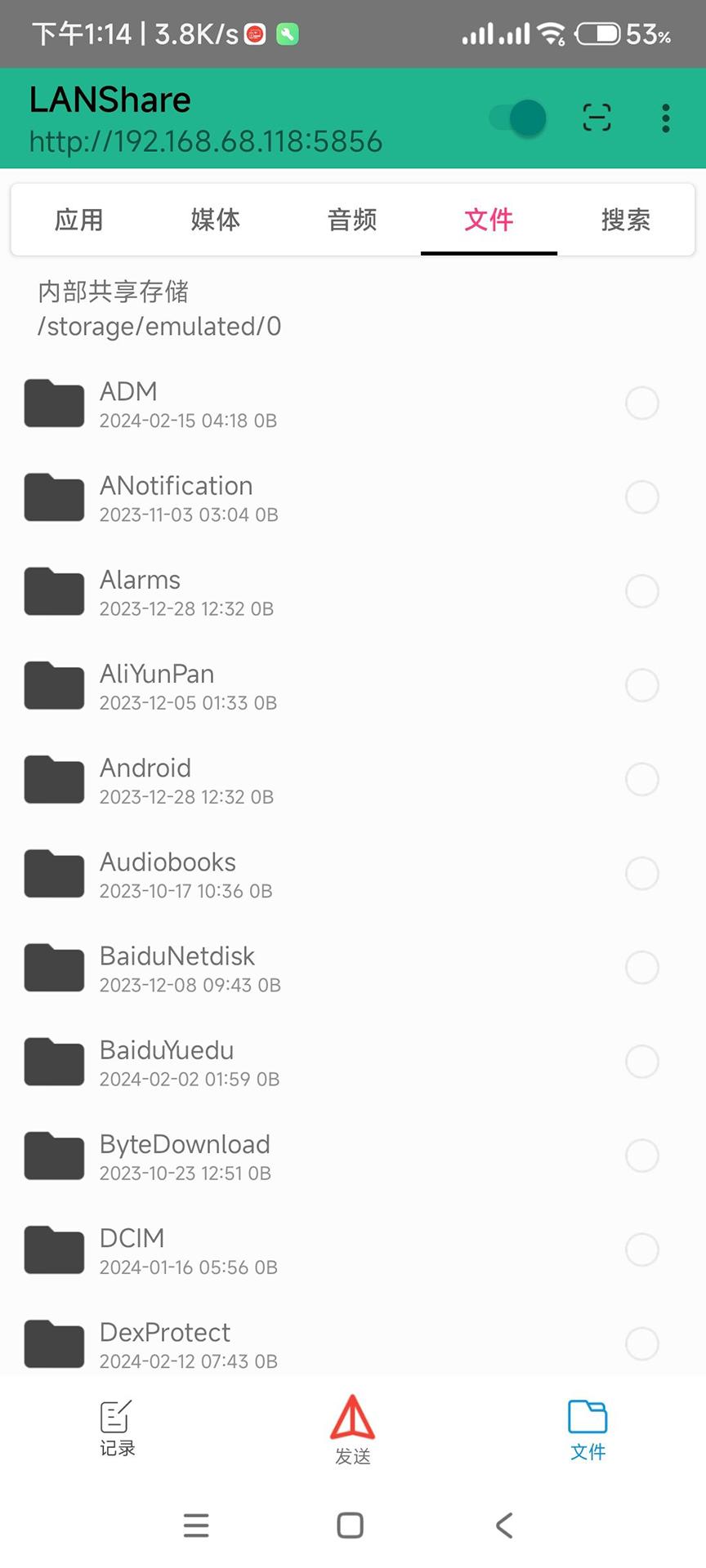Open the 搜索 tab

pyautogui.click(x=625, y=220)
